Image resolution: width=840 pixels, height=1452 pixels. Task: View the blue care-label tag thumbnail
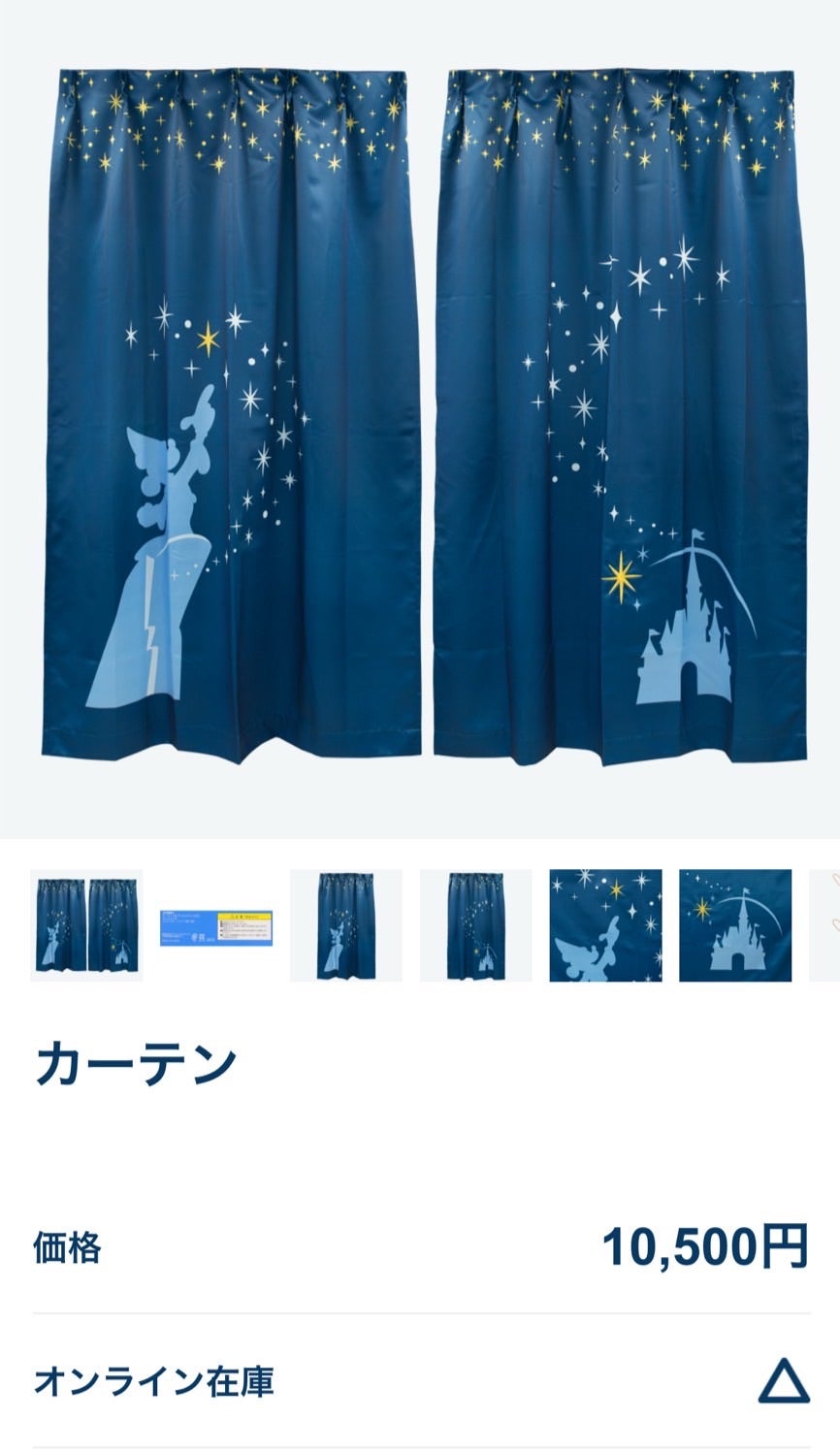pos(216,925)
